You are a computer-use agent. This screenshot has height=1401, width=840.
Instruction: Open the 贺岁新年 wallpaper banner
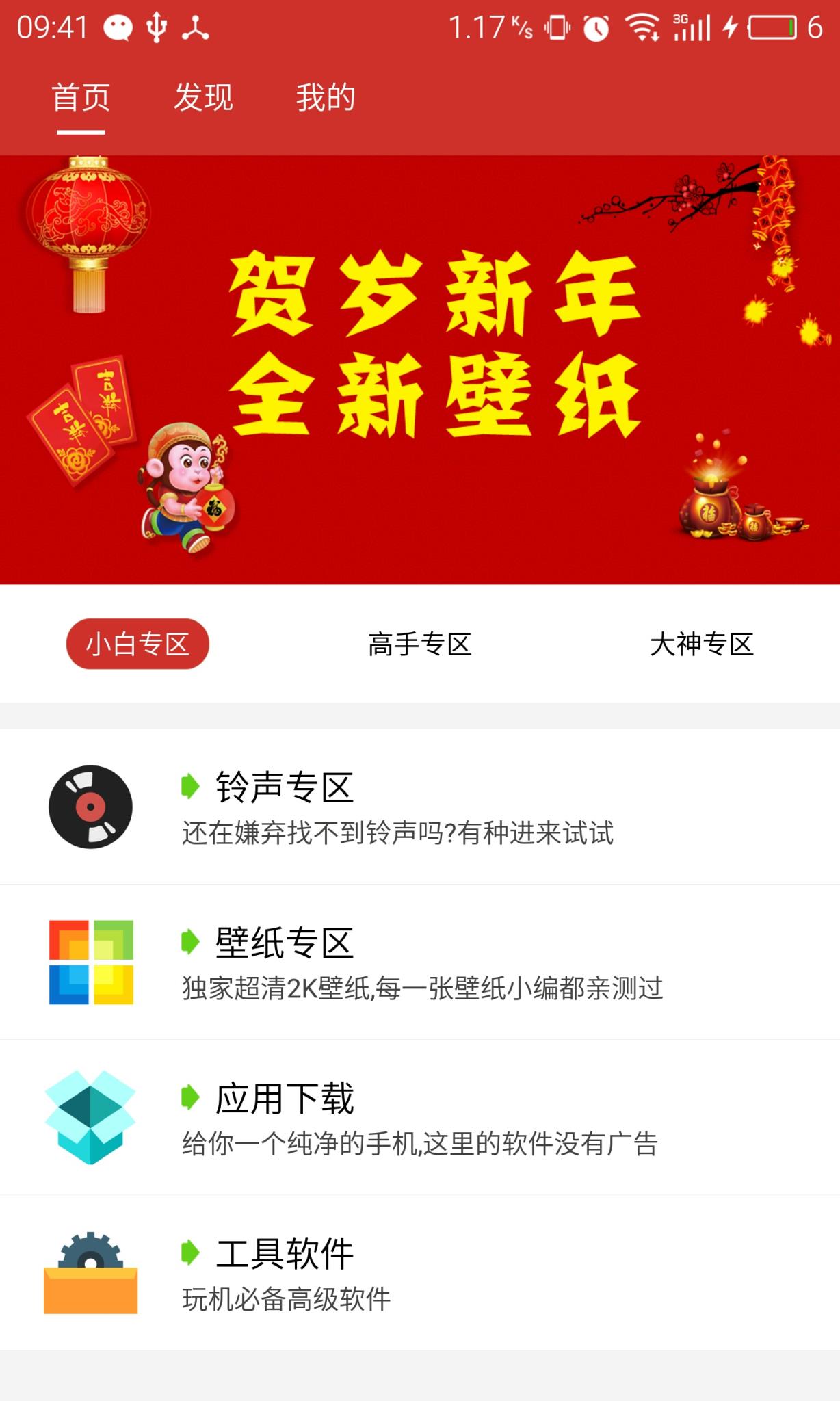(x=420, y=369)
